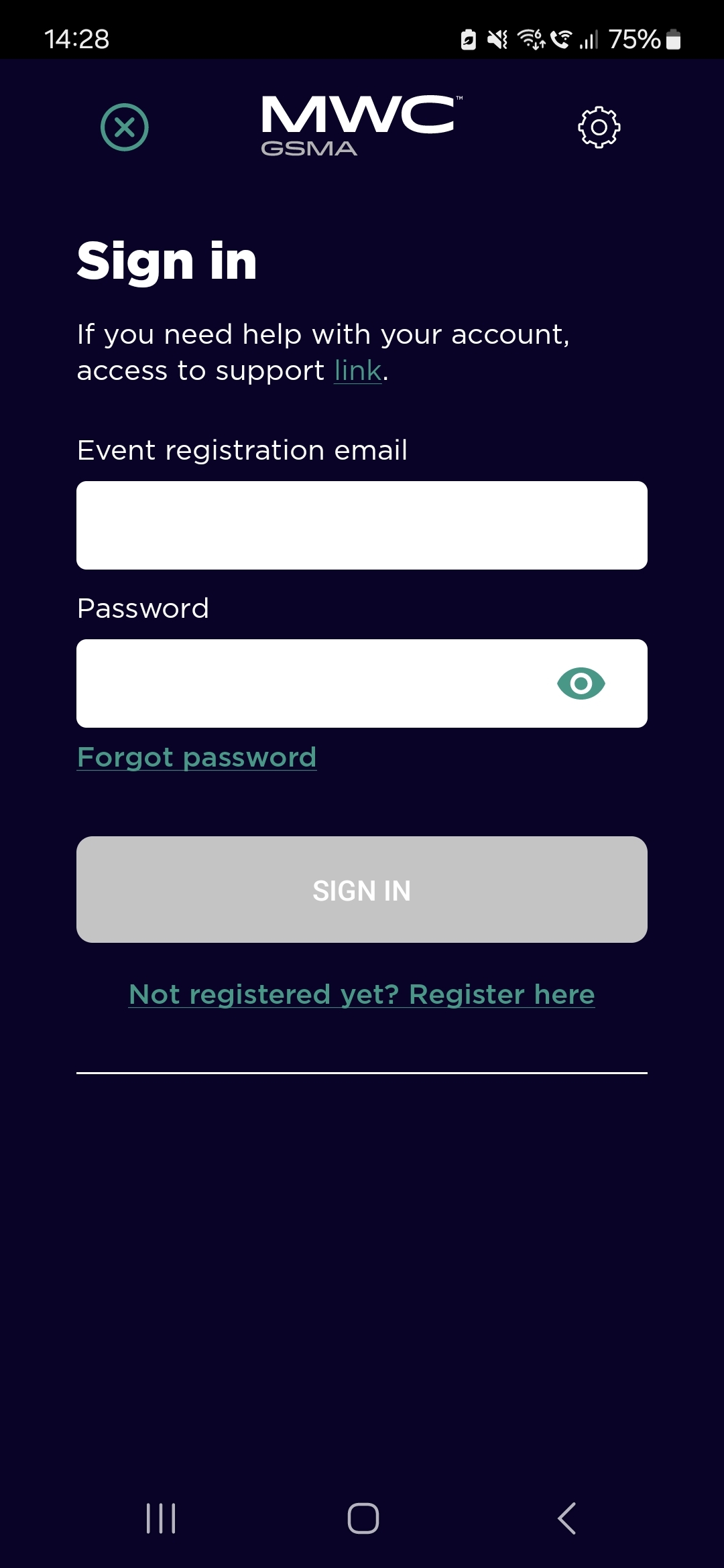
Task: Tap into the Password field
Action: click(x=308, y=683)
